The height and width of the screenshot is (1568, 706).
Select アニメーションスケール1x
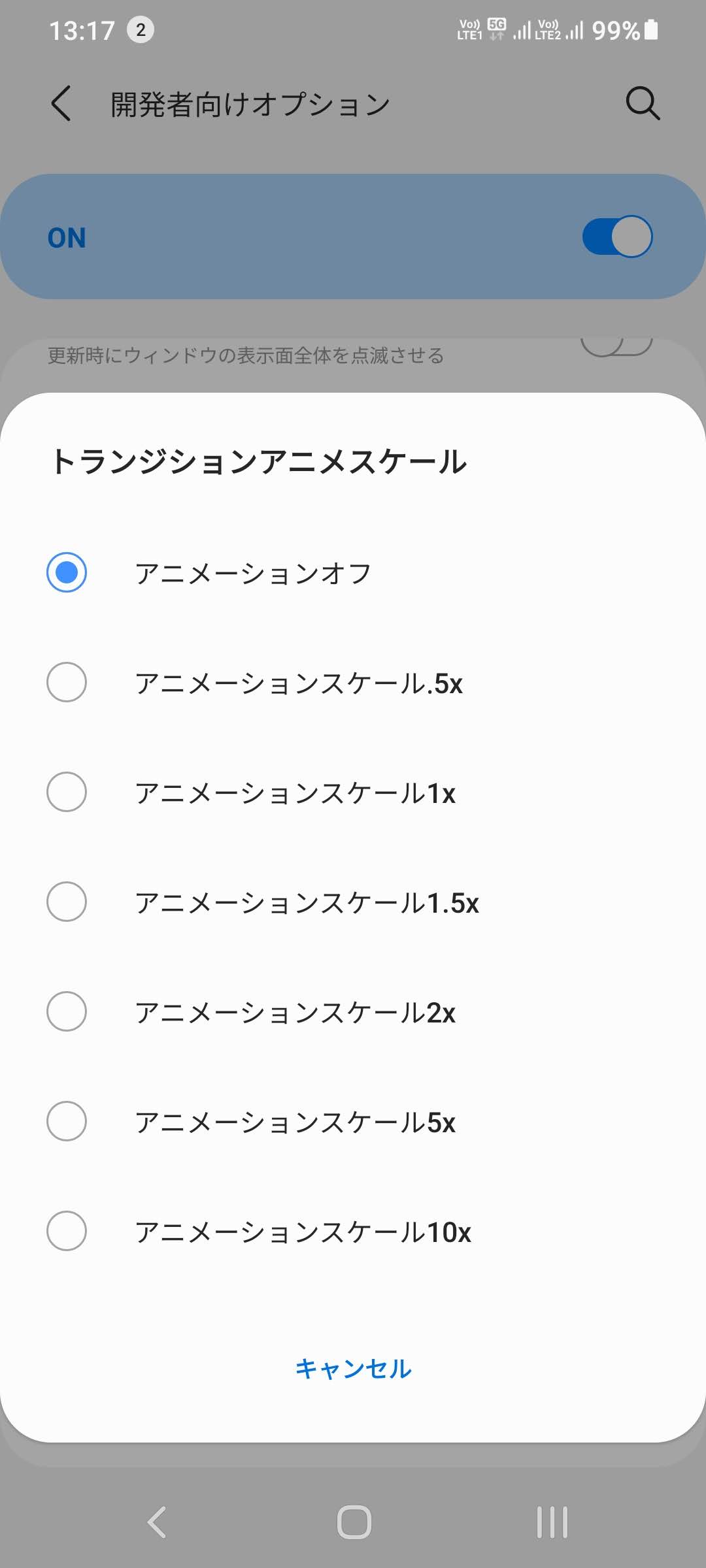353,792
